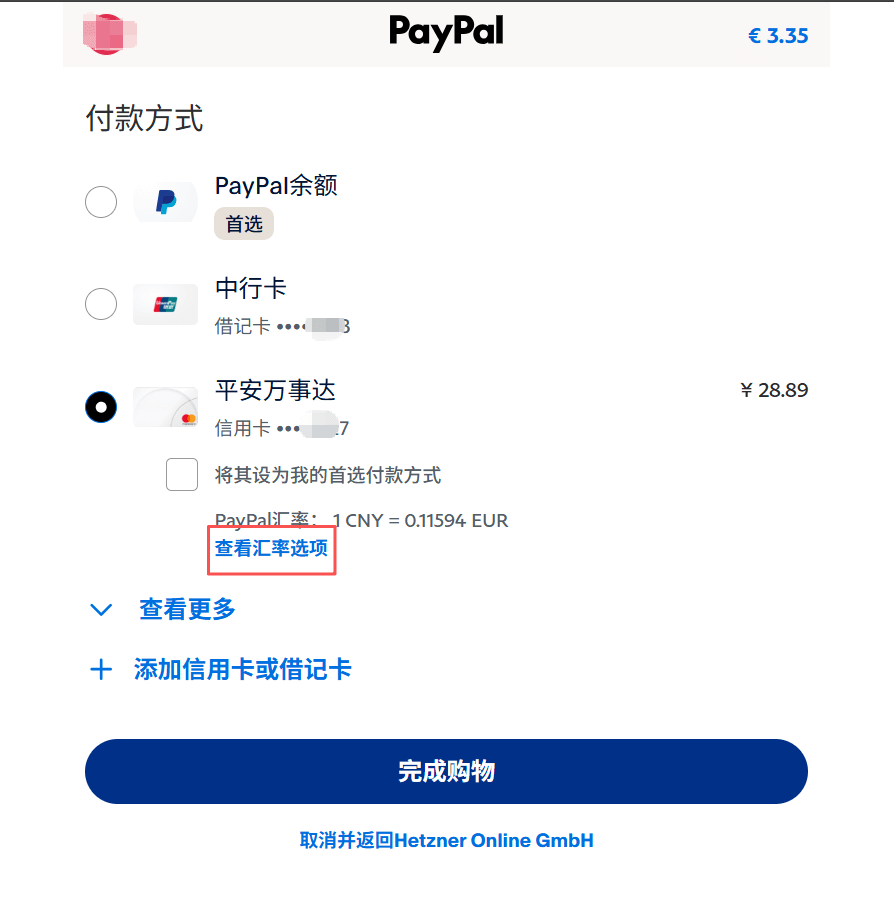Click the 首选 badge under PayPal余额
Image resolution: width=894 pixels, height=909 pixels.
243,223
